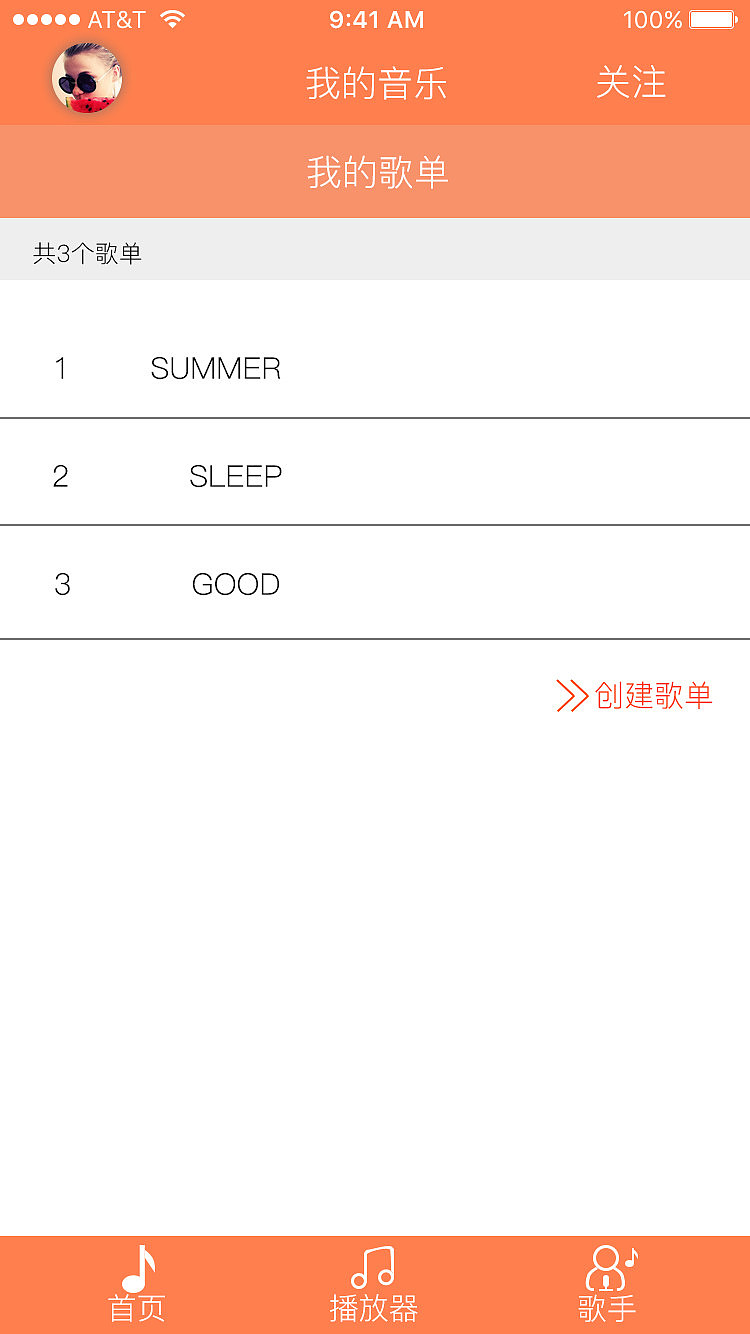Open the SUMMER playlist

215,368
